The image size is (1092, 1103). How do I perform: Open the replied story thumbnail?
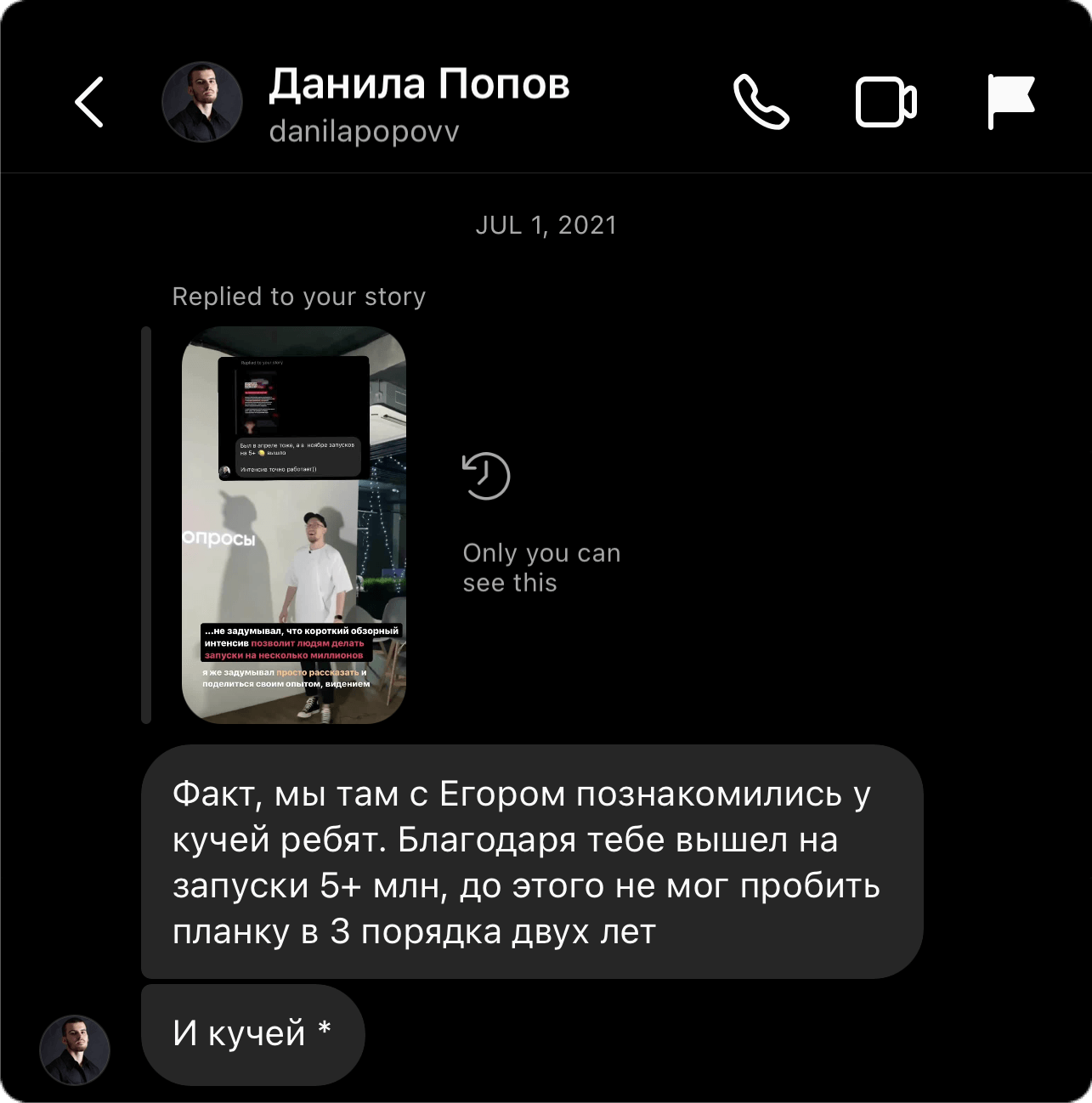[294, 525]
